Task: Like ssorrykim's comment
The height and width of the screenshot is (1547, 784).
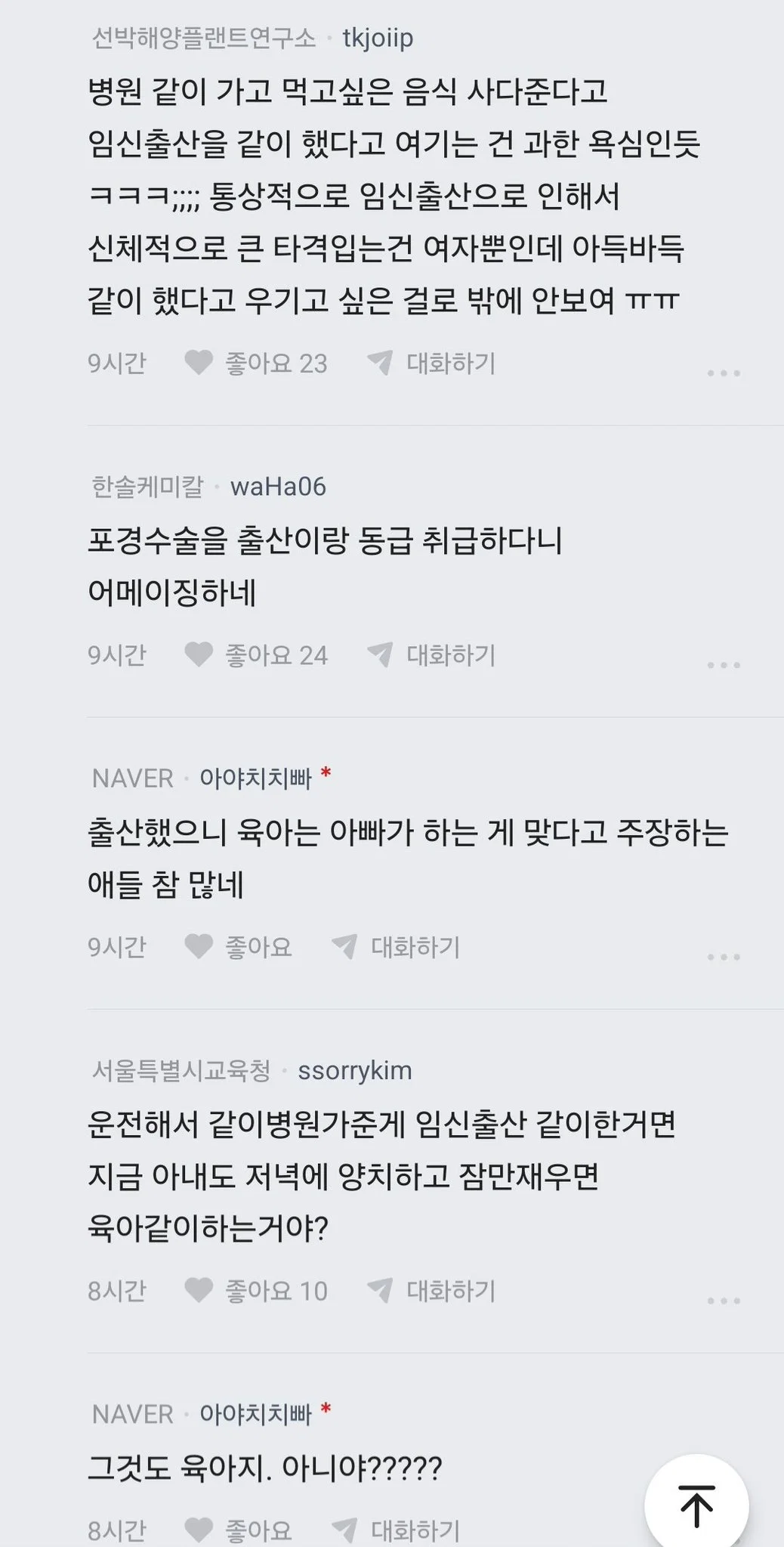Action: [256, 1291]
